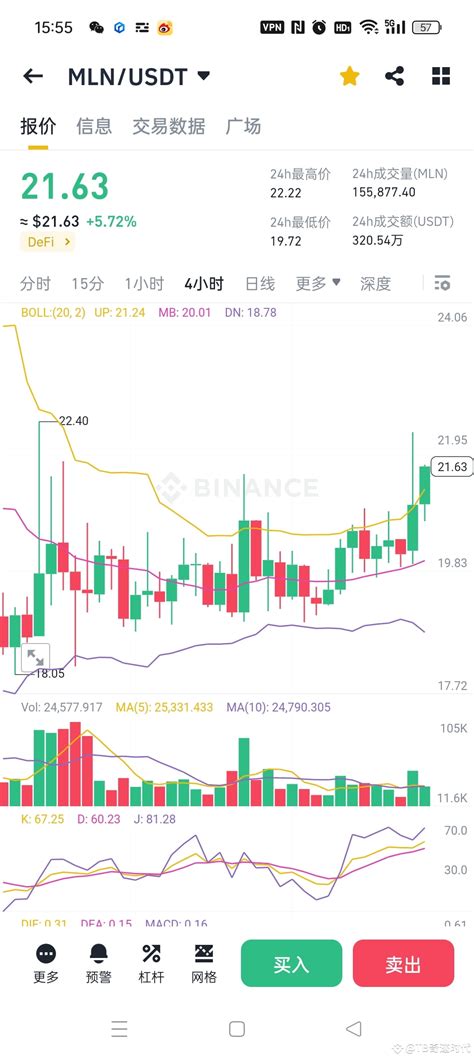This screenshot has height=1058, width=474.
Task: Tap the green 买入 buy button
Action: 292,964
